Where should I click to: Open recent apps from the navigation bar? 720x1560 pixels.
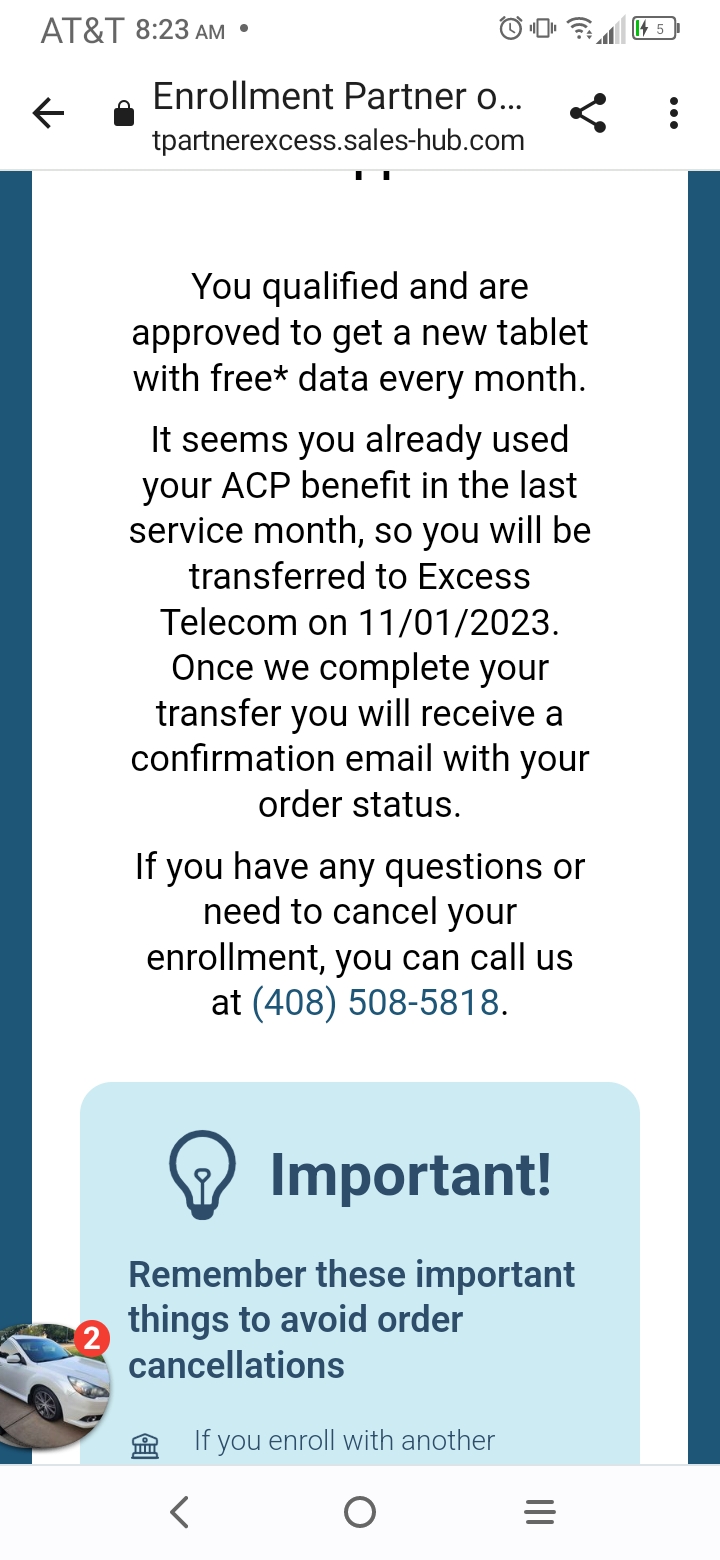540,1512
